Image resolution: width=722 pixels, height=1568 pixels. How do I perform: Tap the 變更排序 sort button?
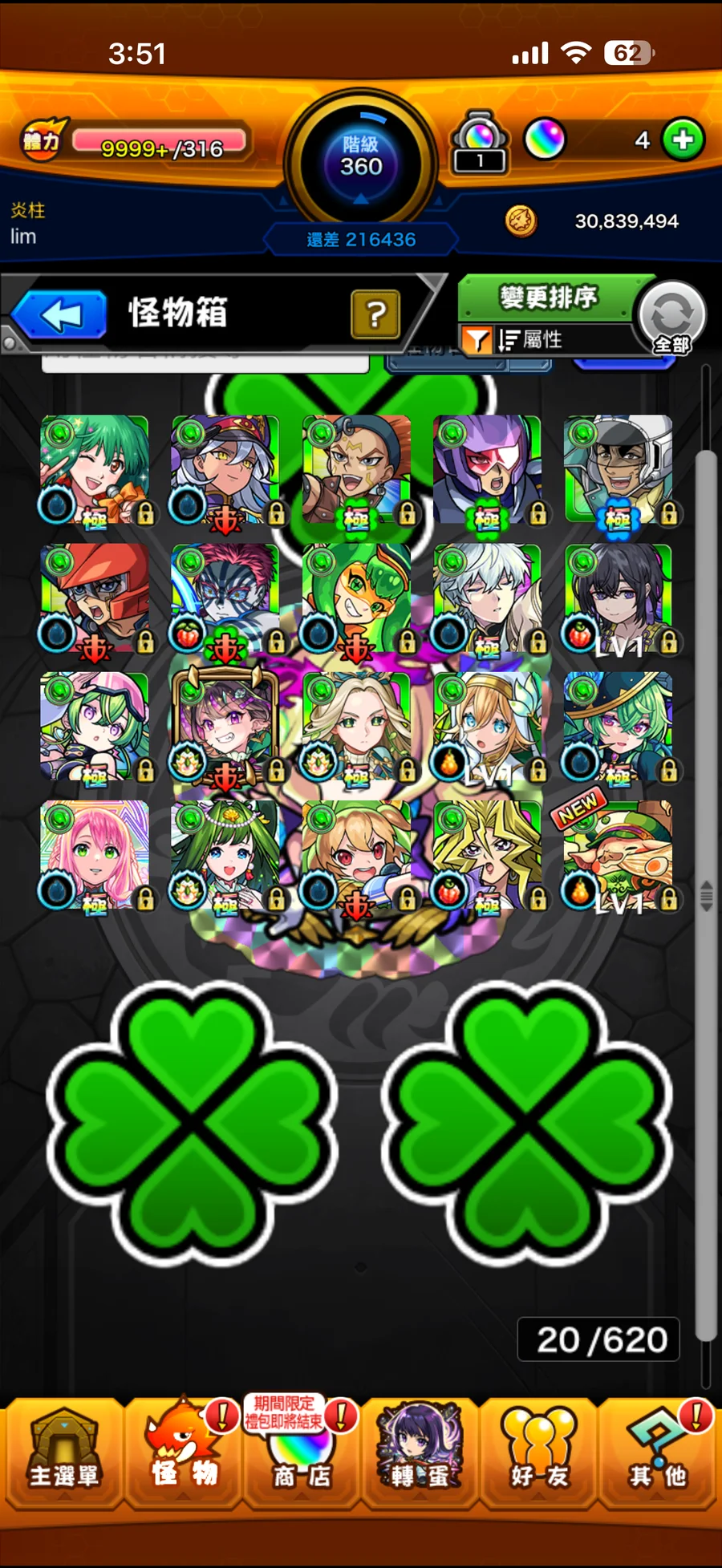click(549, 298)
